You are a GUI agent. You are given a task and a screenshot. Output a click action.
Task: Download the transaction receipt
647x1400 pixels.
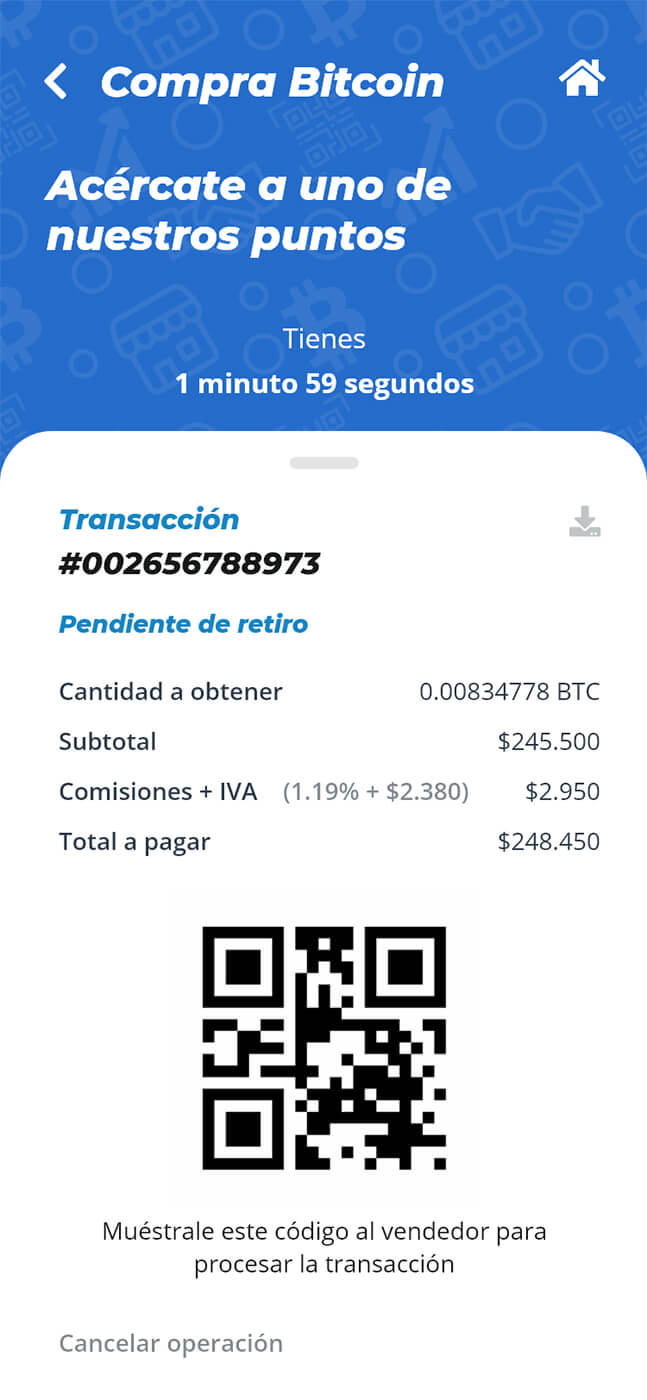coord(585,522)
